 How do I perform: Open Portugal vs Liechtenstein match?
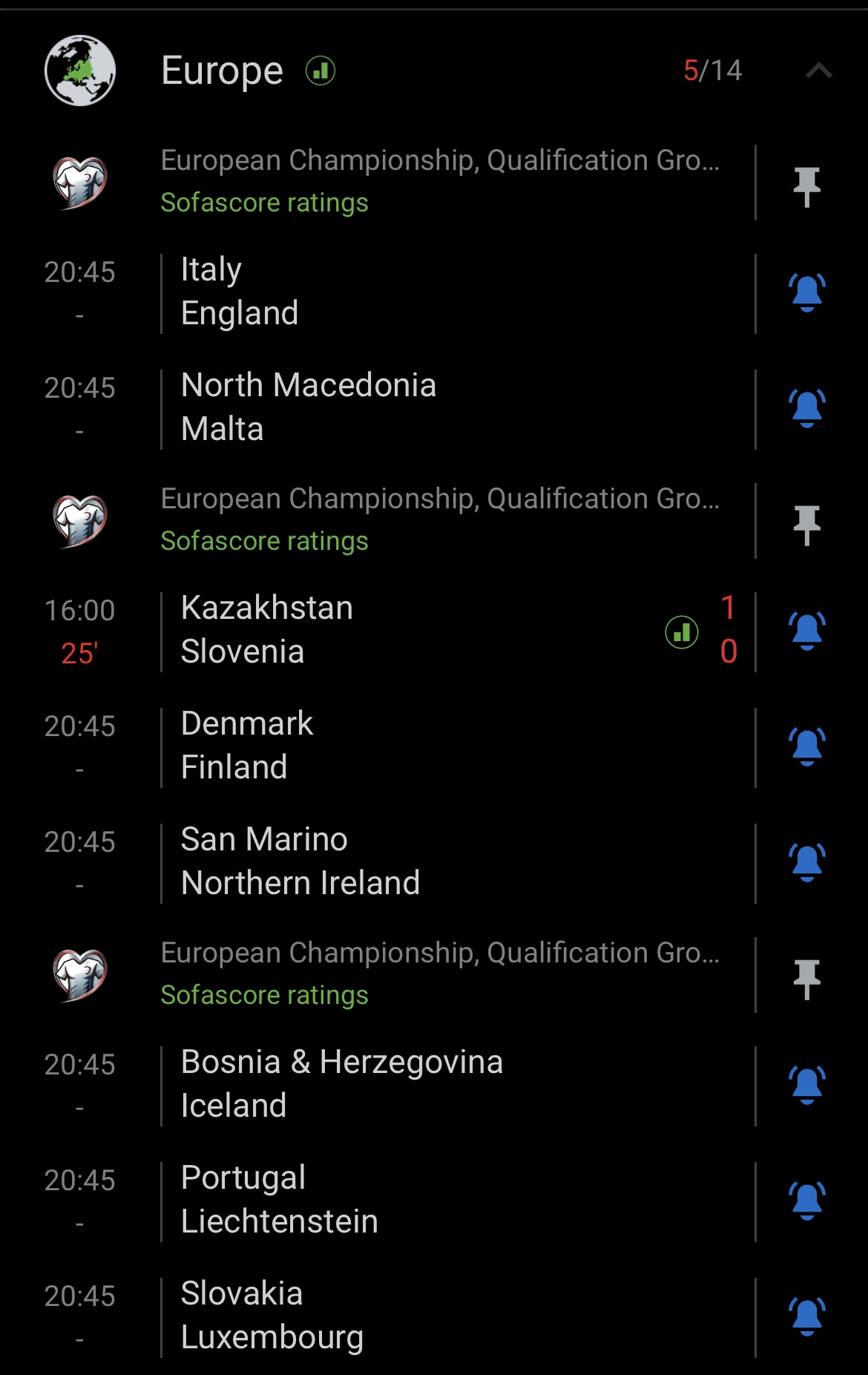pos(445,1200)
